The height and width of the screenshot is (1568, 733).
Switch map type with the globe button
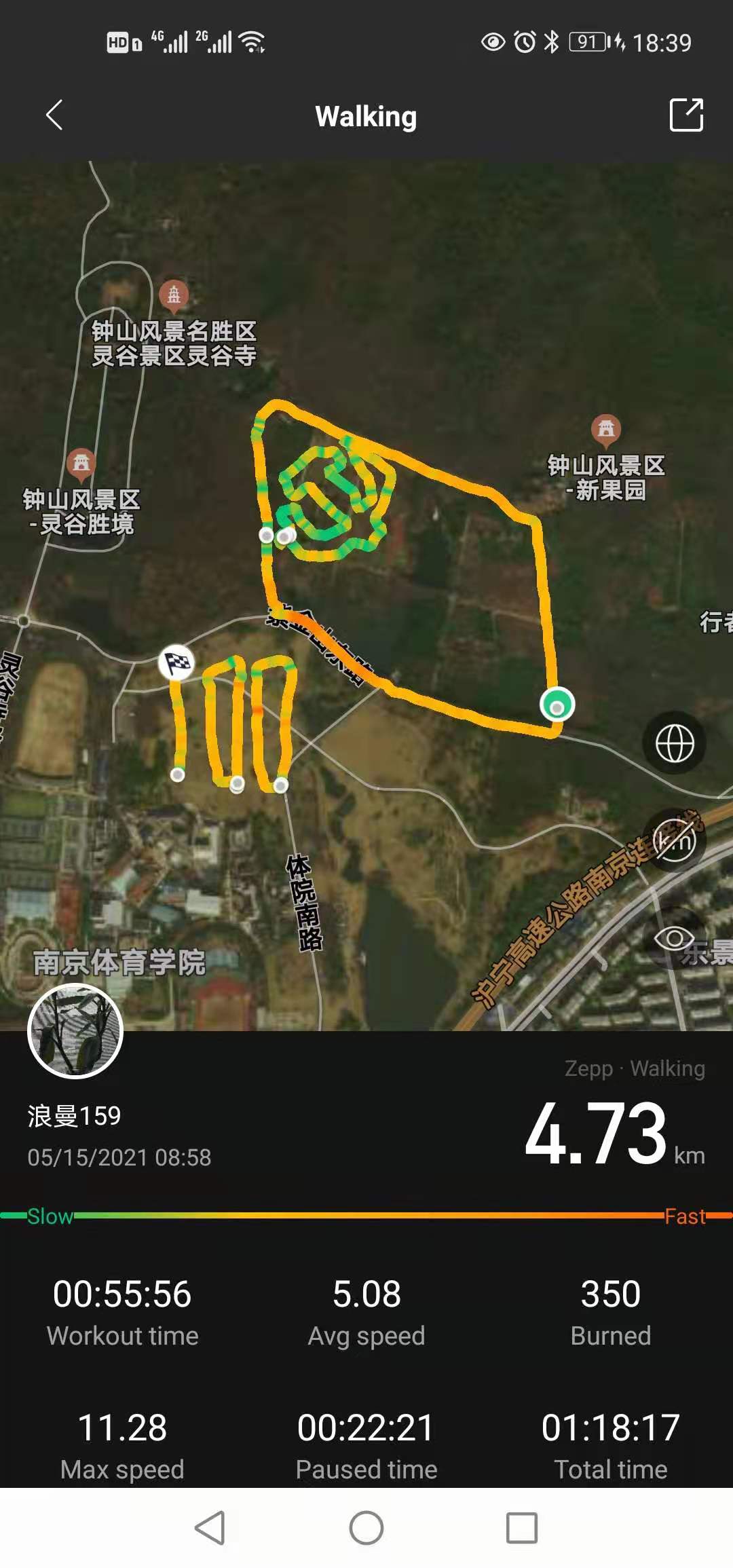click(674, 743)
